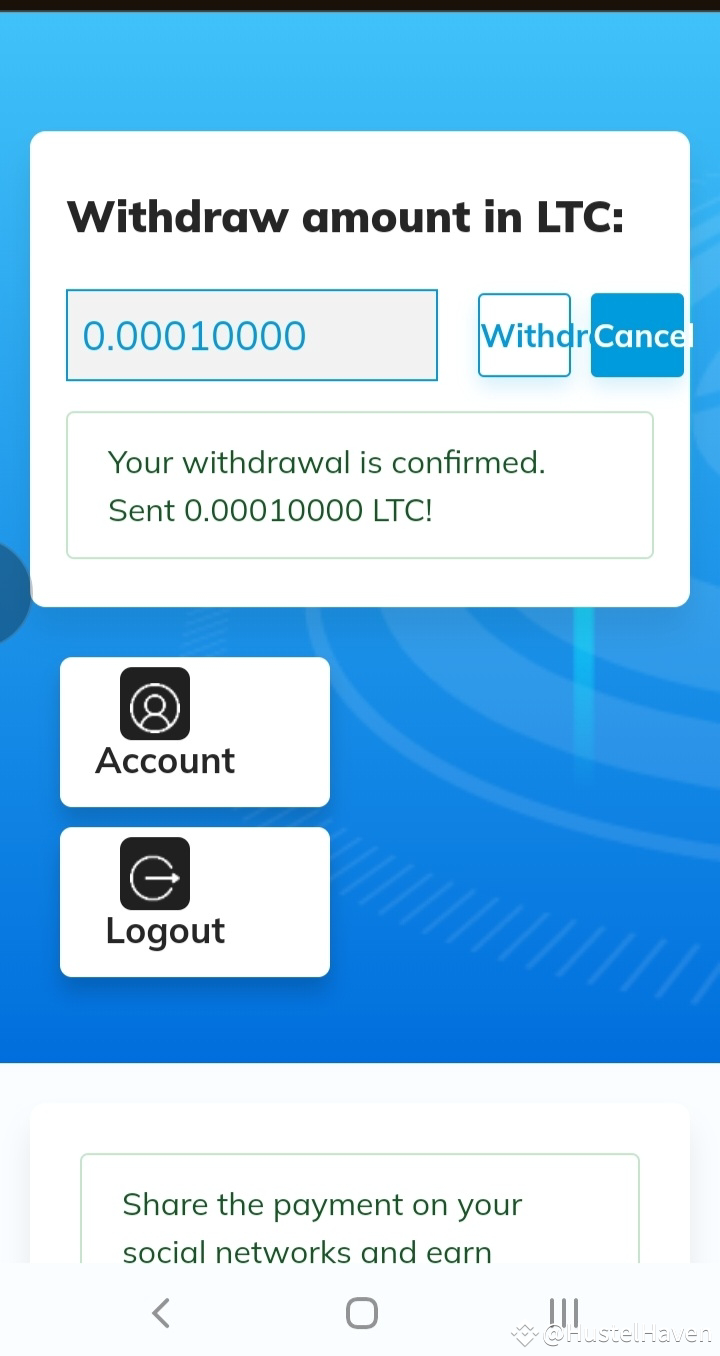Click the Sent 0.00010000 LTC text
Viewport: 720px width, 1356px height.
[270, 510]
